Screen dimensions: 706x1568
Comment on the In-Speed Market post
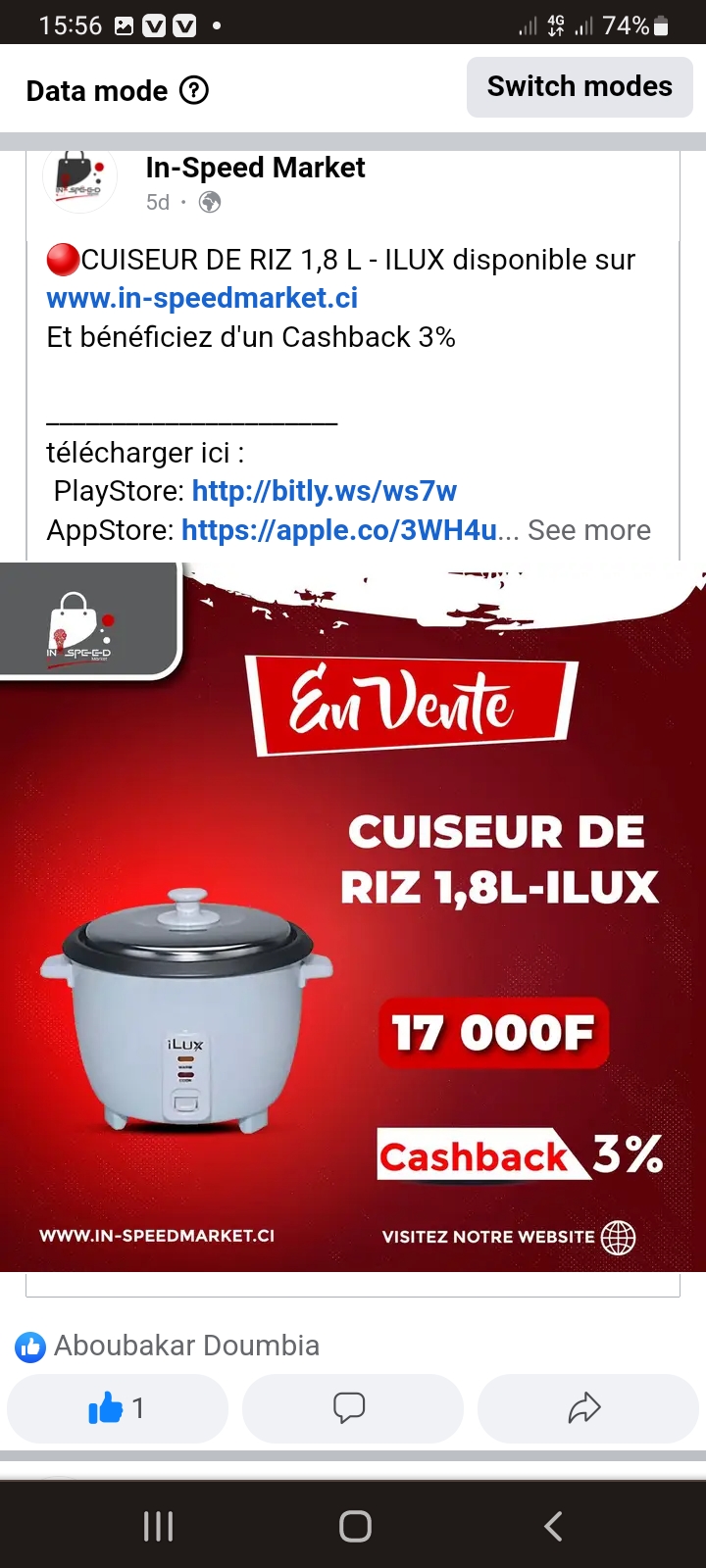point(351,1408)
